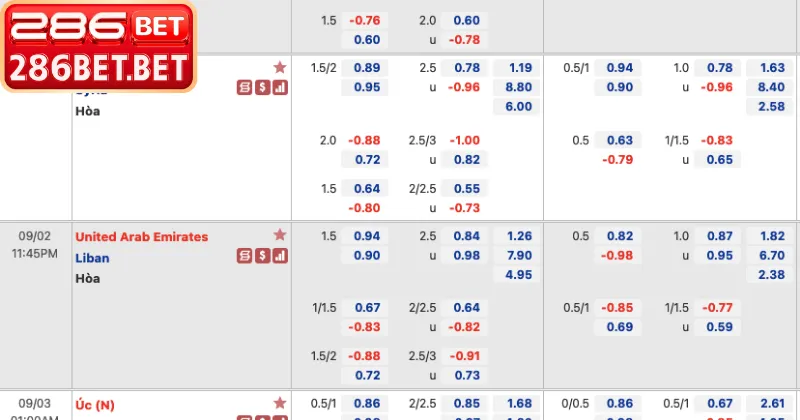This screenshot has width=800, height=420.
Task: Select first-half odds 1.82
Action: coord(771,236)
